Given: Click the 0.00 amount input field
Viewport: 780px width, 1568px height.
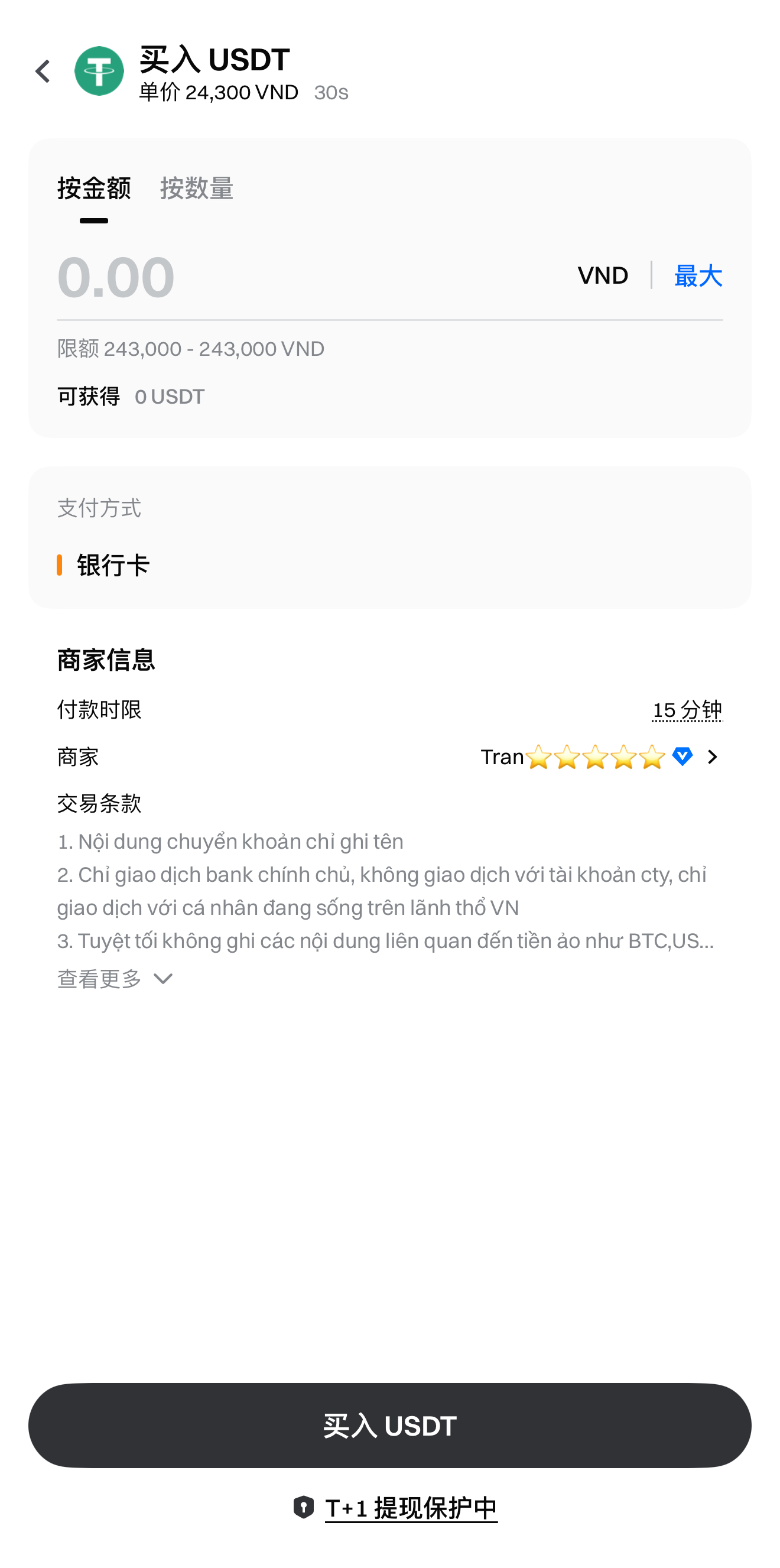Looking at the screenshot, I should tap(116, 277).
